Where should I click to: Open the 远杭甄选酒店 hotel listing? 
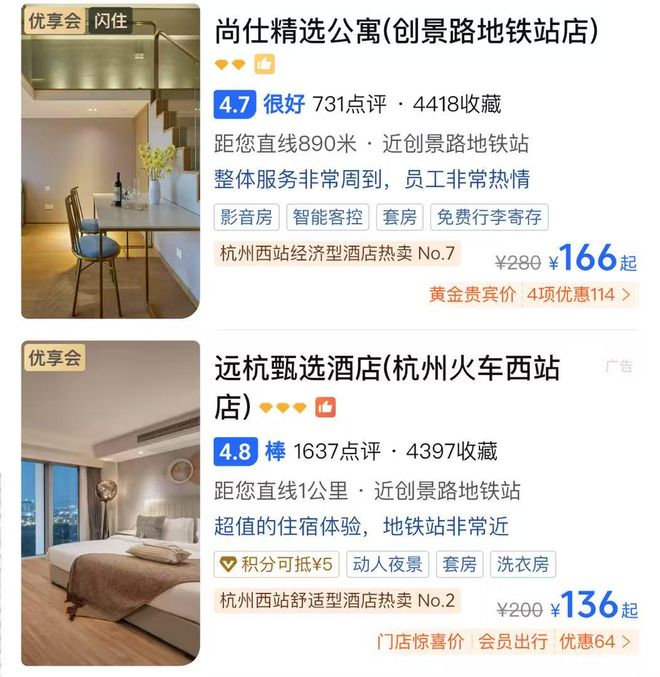[x=387, y=386]
